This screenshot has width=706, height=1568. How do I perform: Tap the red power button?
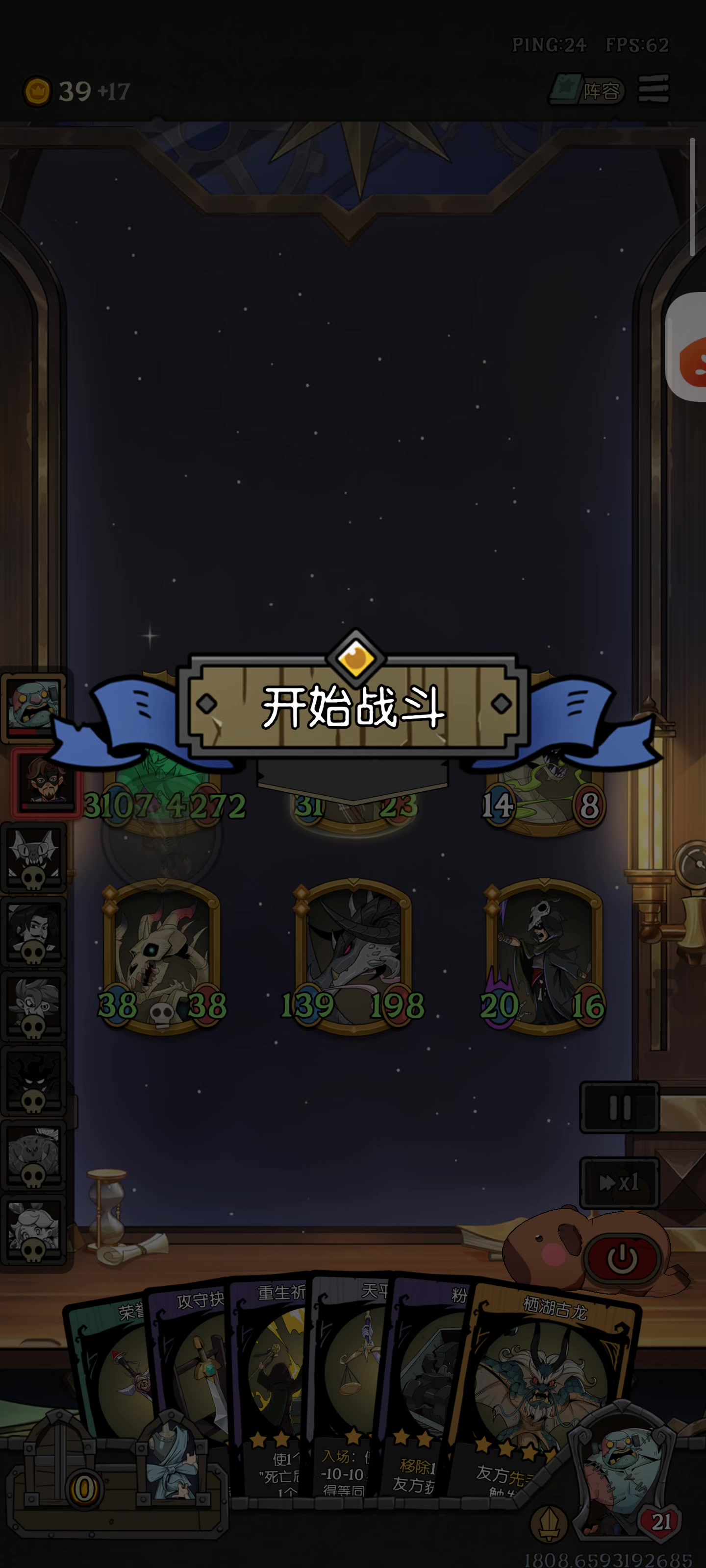coord(622,1257)
